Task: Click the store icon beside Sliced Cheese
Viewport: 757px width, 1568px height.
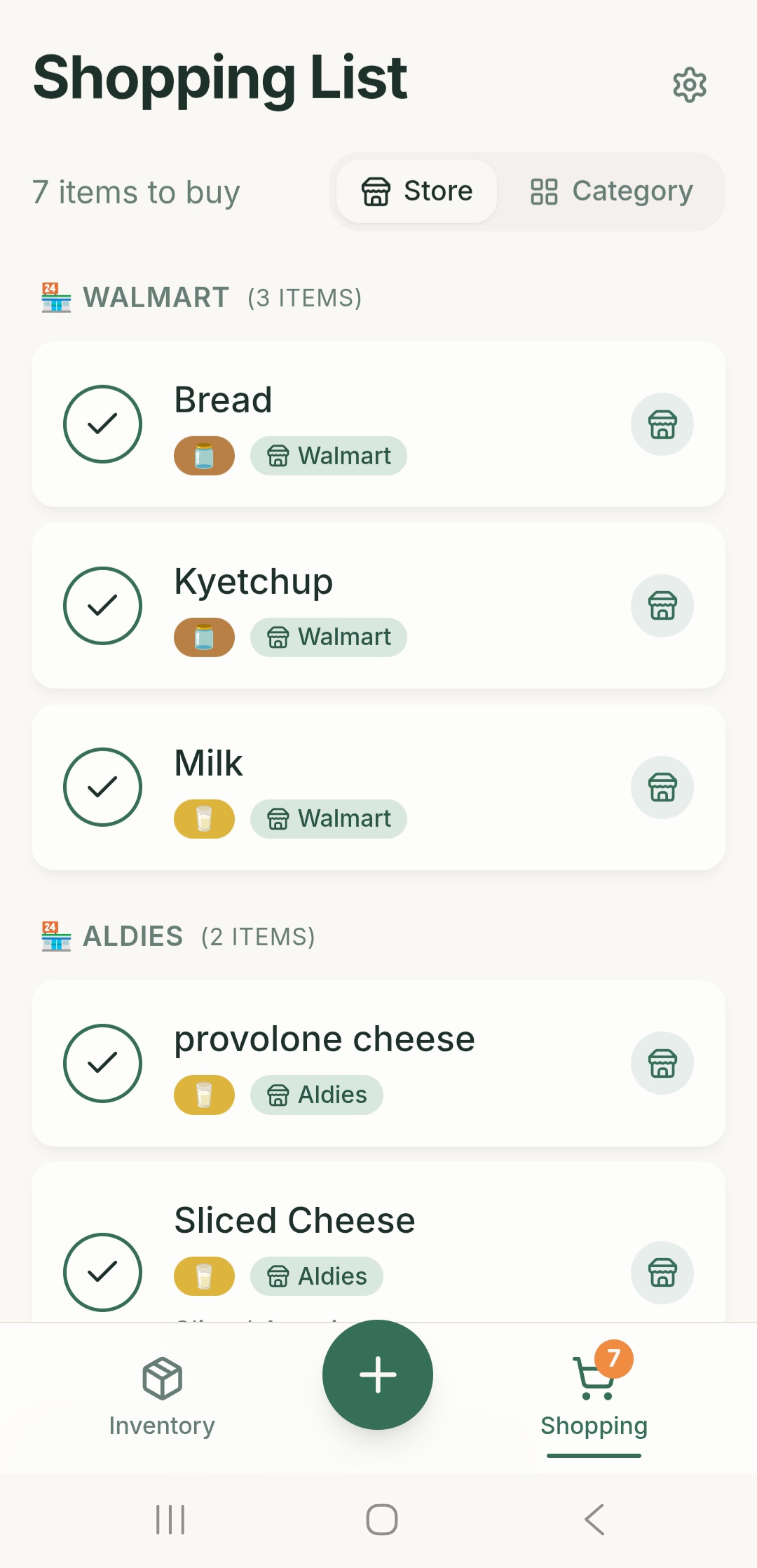Action: coord(662,1272)
